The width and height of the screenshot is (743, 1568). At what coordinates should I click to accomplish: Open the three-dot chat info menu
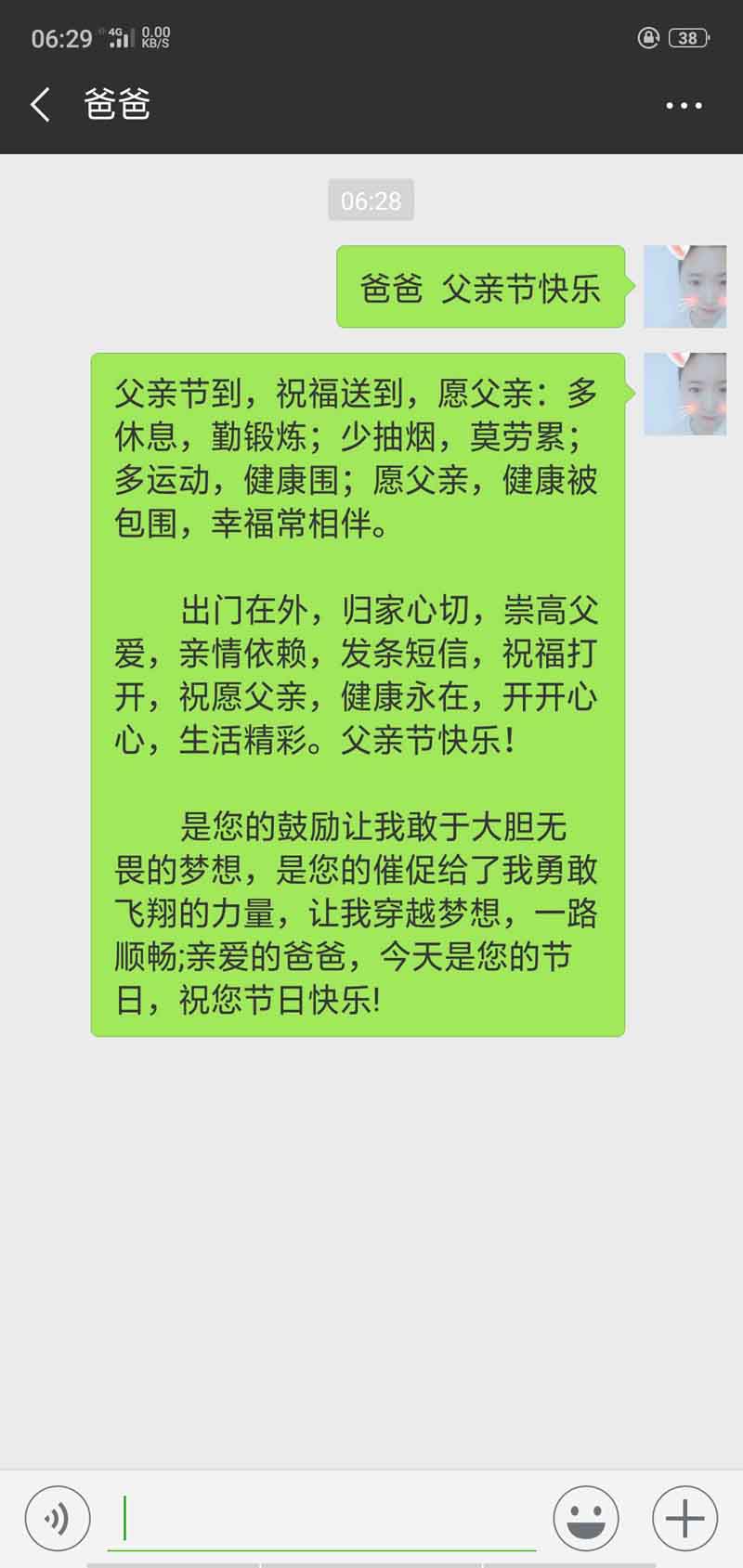coord(684,106)
